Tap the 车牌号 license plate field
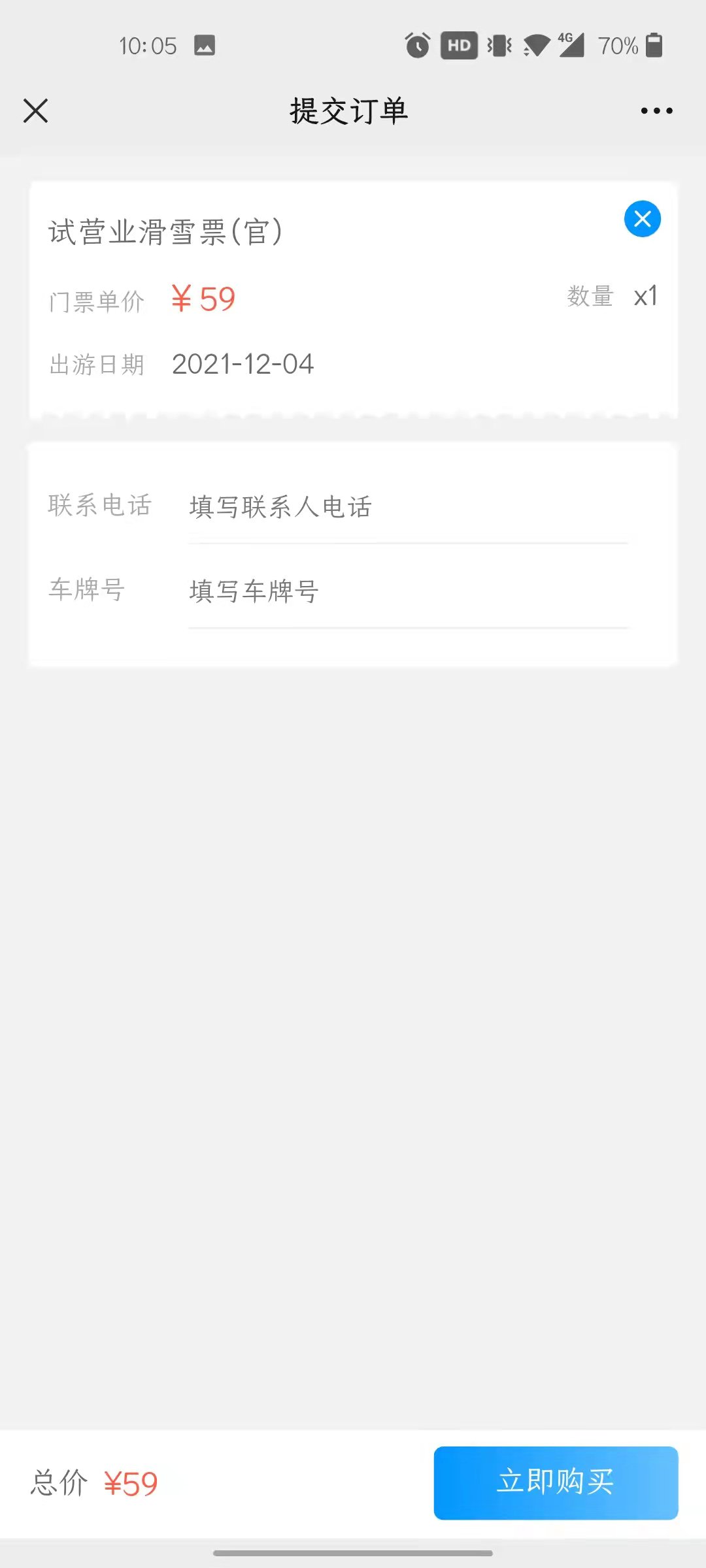Image resolution: width=706 pixels, height=1568 pixels. (x=408, y=592)
